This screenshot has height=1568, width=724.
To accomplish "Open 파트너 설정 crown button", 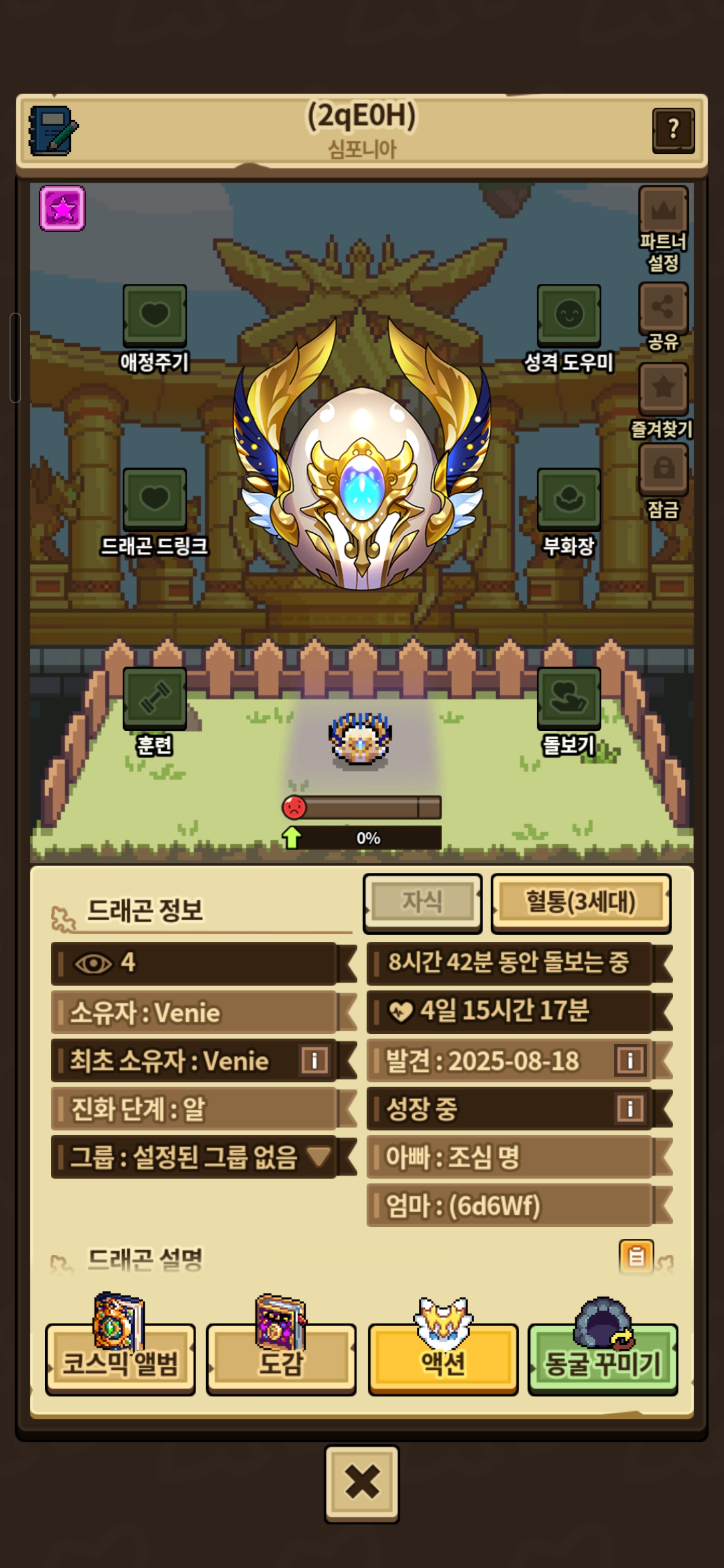I will pos(663,211).
